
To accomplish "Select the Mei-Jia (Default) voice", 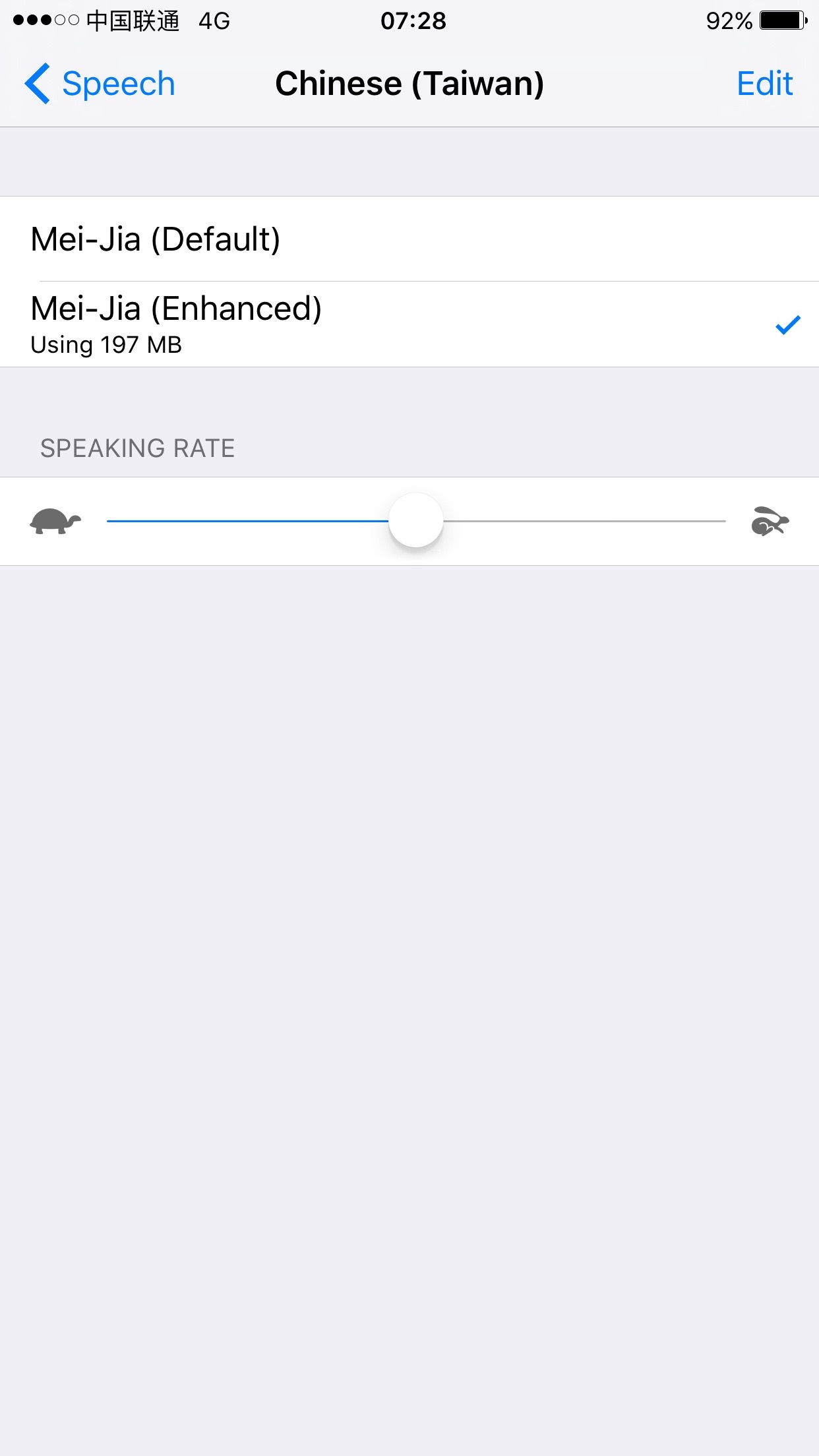I will (409, 239).
